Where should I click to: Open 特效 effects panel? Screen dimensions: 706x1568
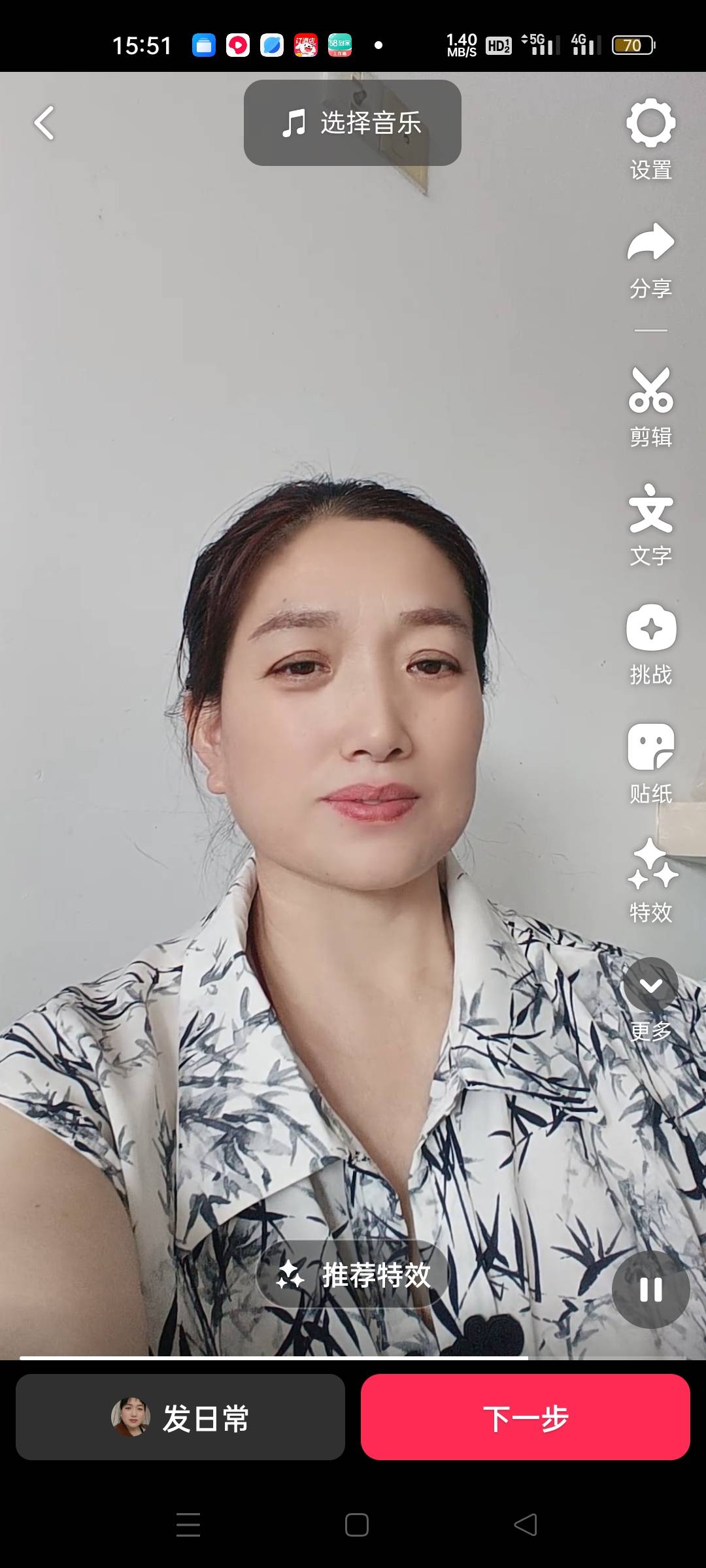click(x=650, y=880)
